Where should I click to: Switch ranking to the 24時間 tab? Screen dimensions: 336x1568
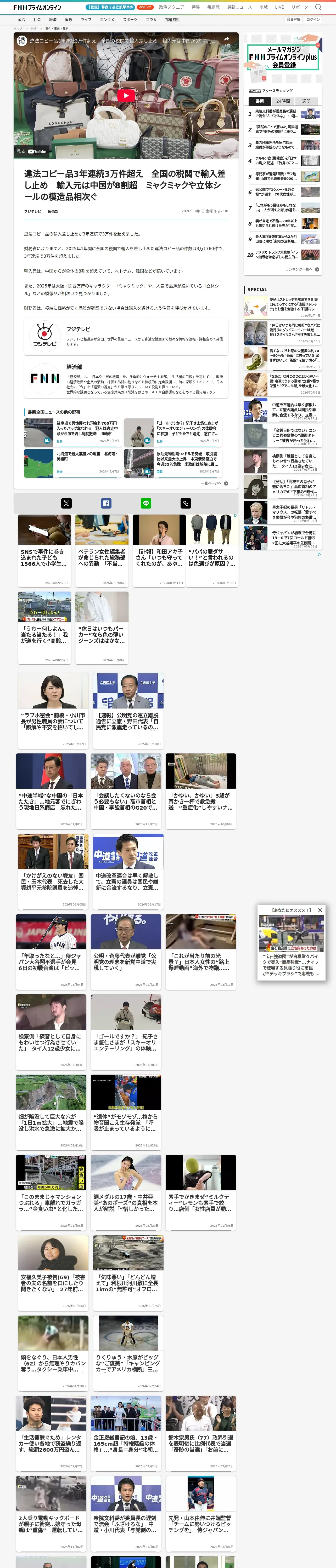[x=283, y=101]
